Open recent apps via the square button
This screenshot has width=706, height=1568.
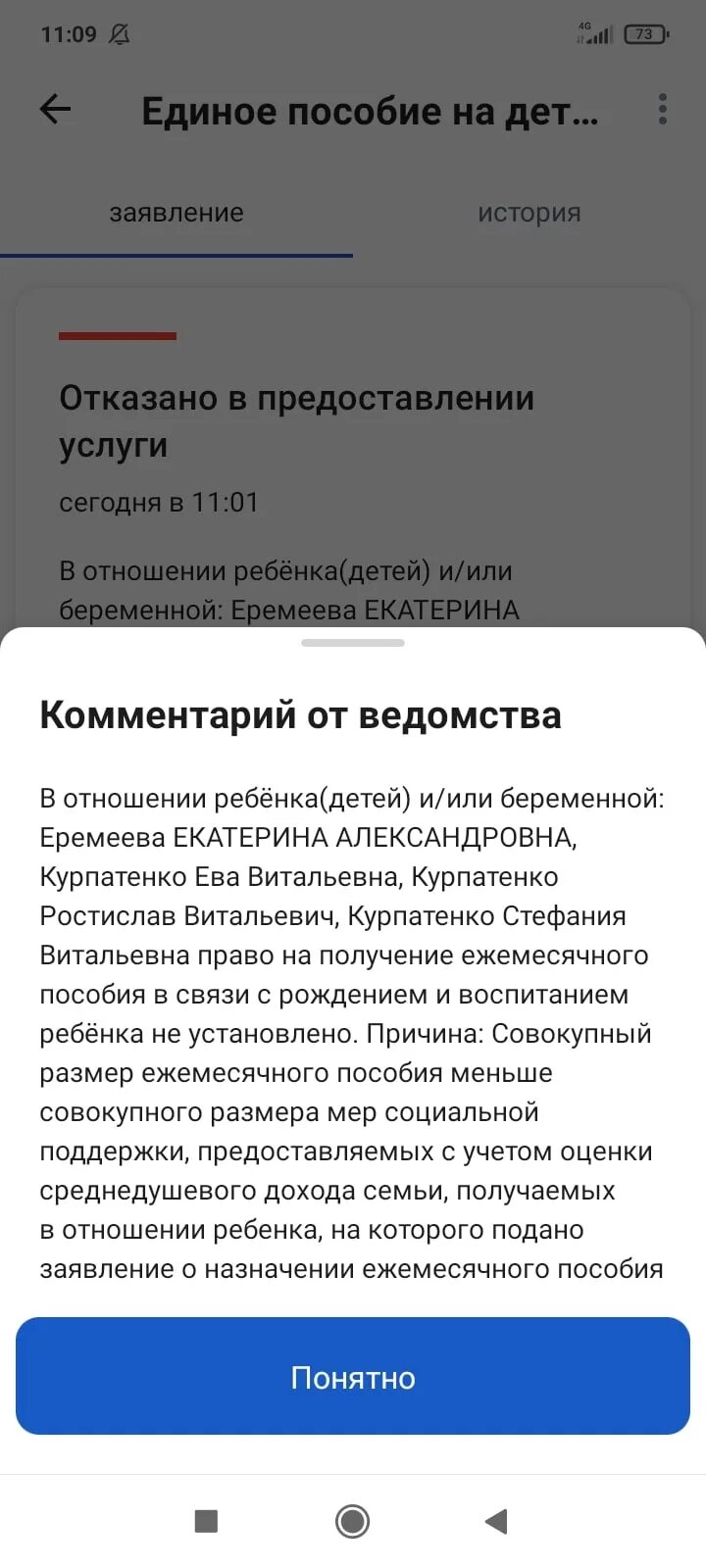(x=206, y=1521)
